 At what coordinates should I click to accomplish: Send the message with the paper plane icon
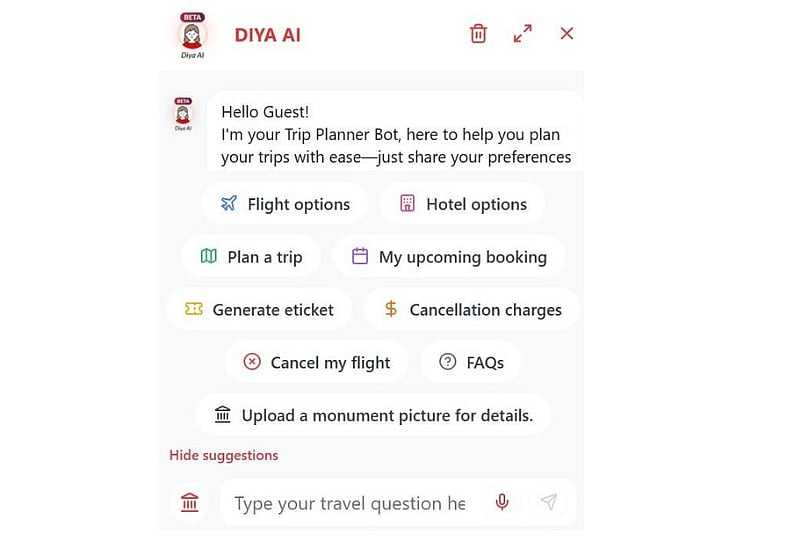coord(549,502)
